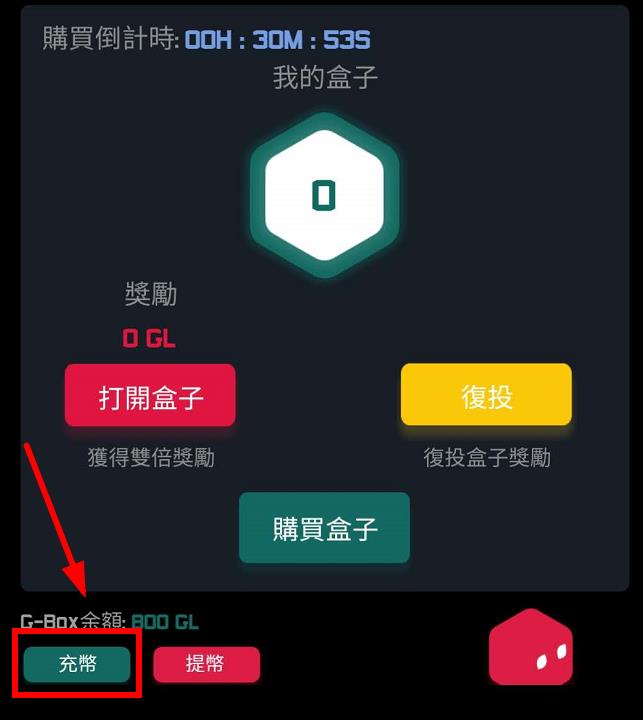Tap 提幣 to withdraw coins
The width and height of the screenshot is (643, 720).
coord(206,664)
